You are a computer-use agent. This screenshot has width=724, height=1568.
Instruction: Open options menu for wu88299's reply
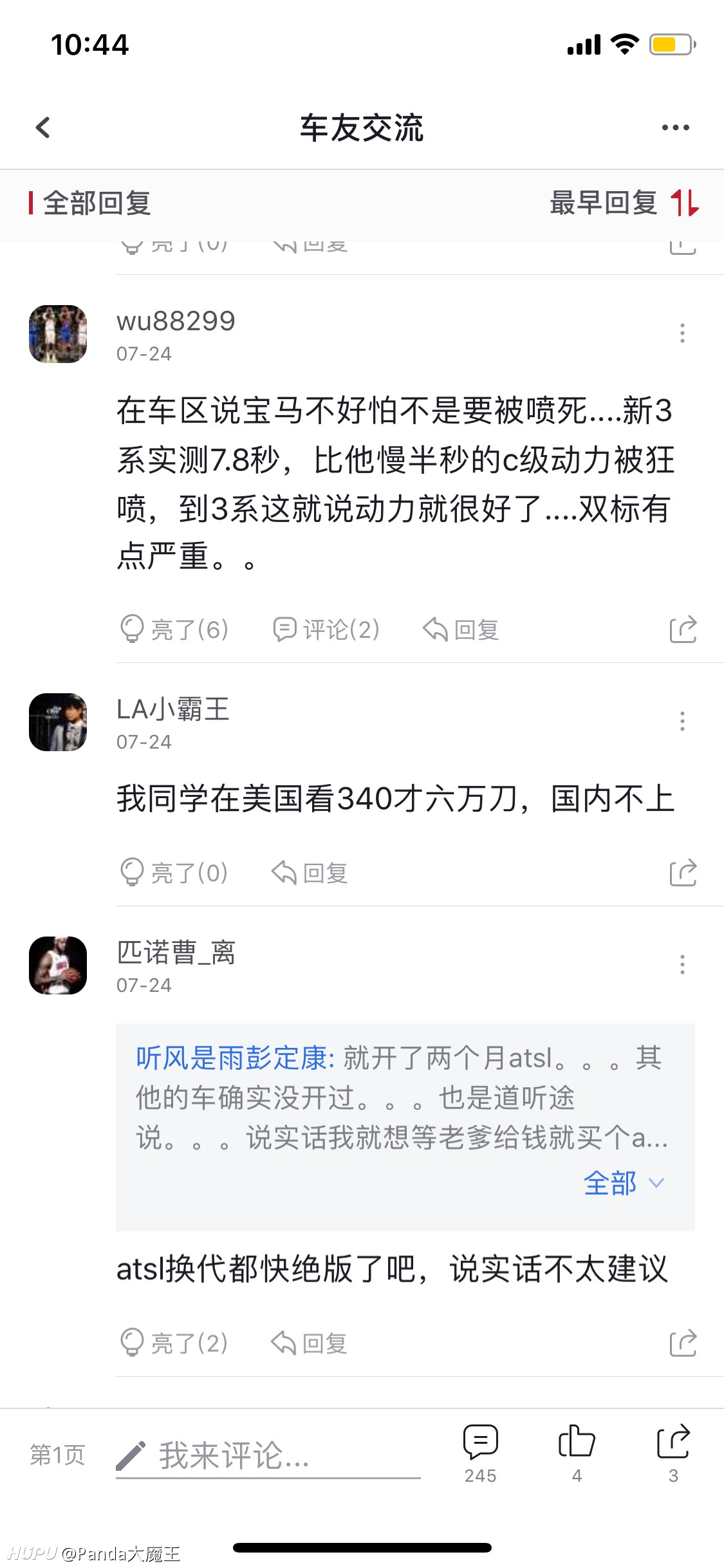[x=682, y=333]
